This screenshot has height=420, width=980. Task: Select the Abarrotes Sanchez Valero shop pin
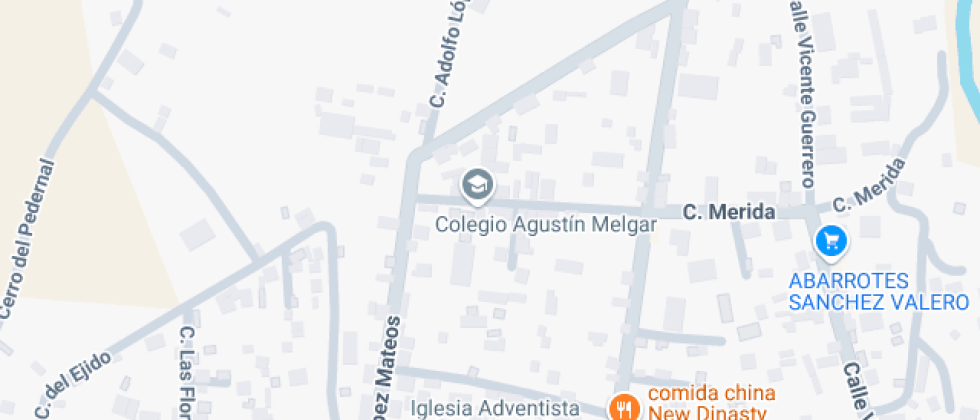click(831, 241)
